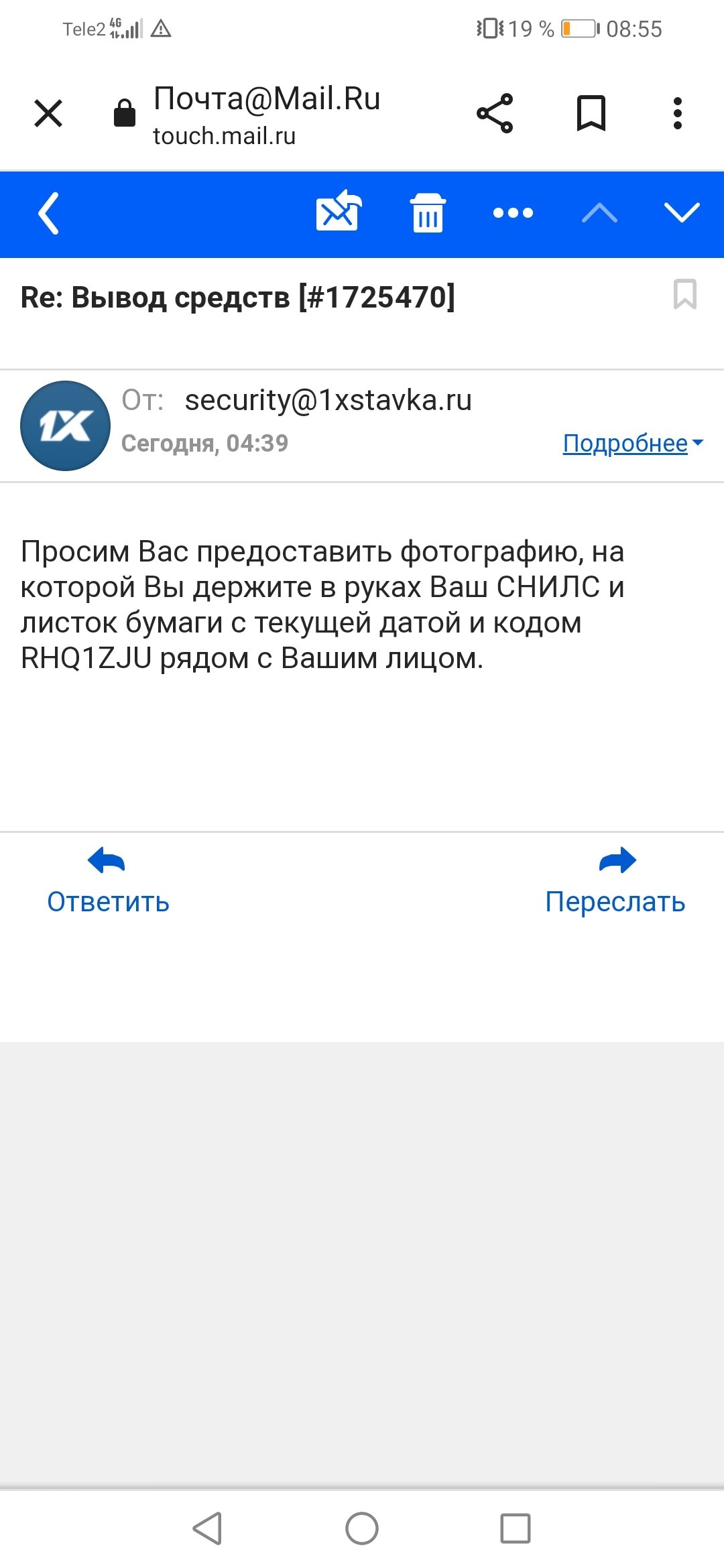This screenshot has width=724, height=1568.
Task: Open more actions in the mail toolbar
Action: point(513,213)
